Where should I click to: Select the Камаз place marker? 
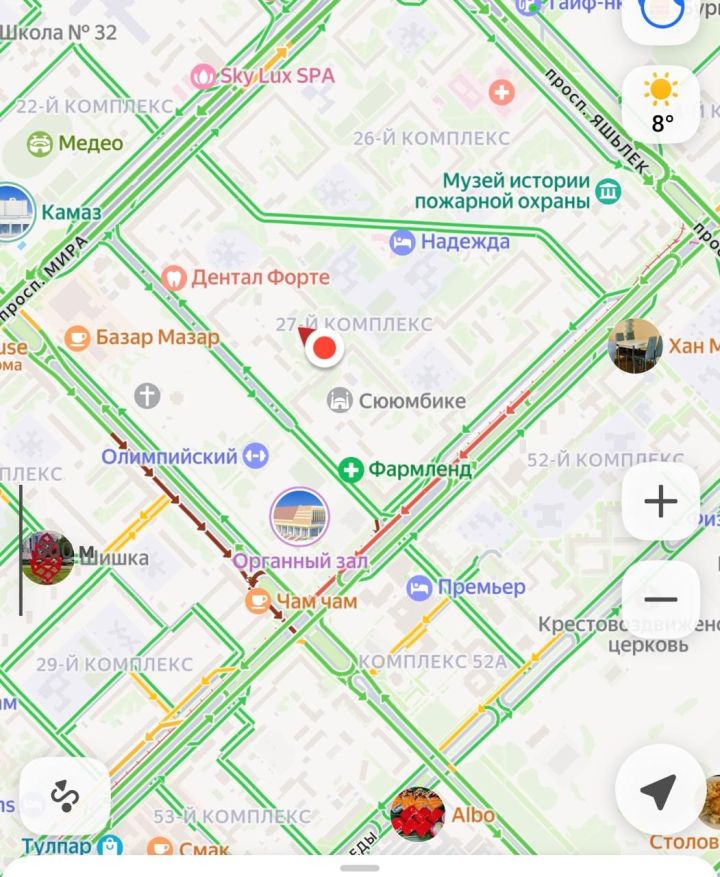pyautogui.click(x=12, y=211)
